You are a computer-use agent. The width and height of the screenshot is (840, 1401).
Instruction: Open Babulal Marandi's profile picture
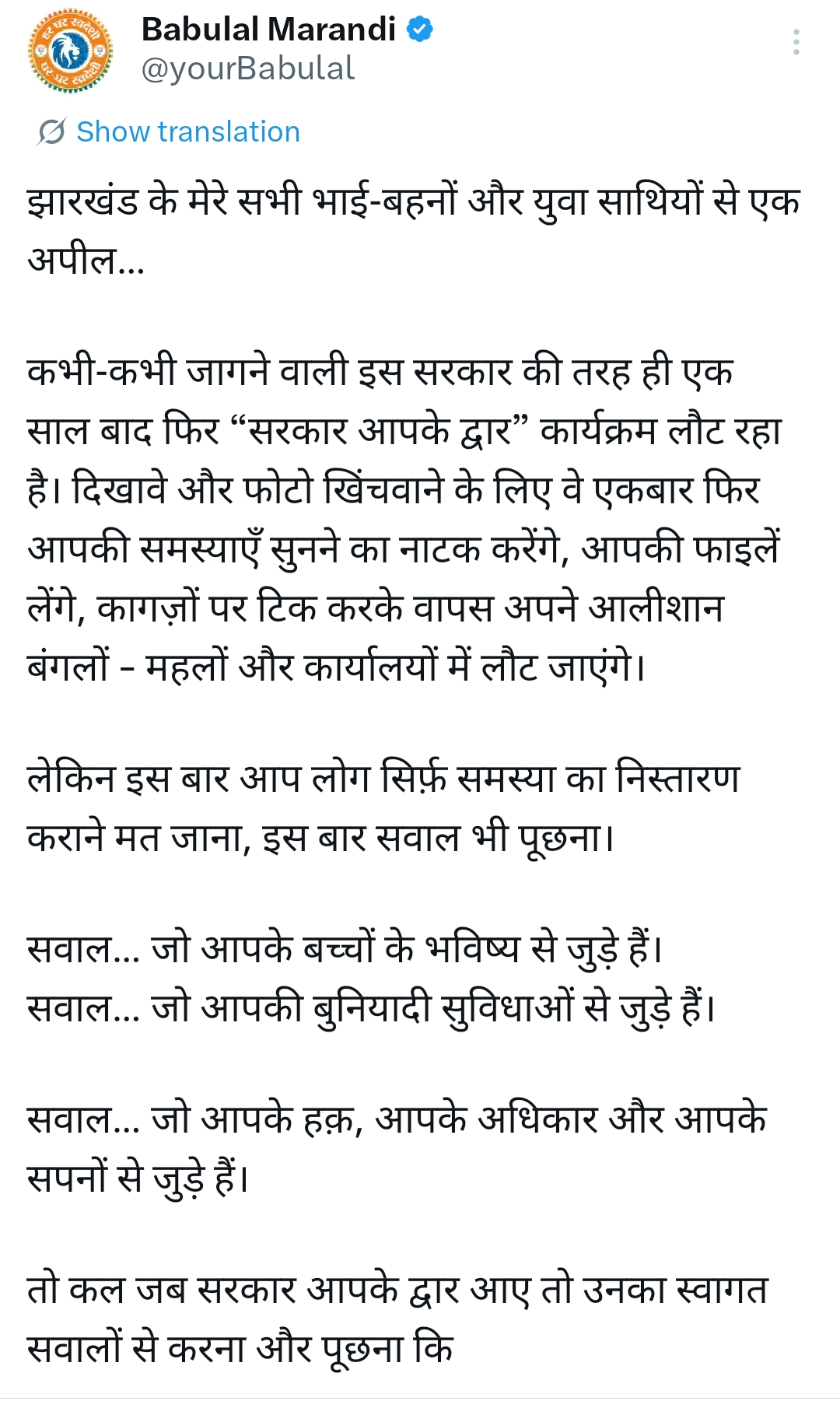[71, 51]
